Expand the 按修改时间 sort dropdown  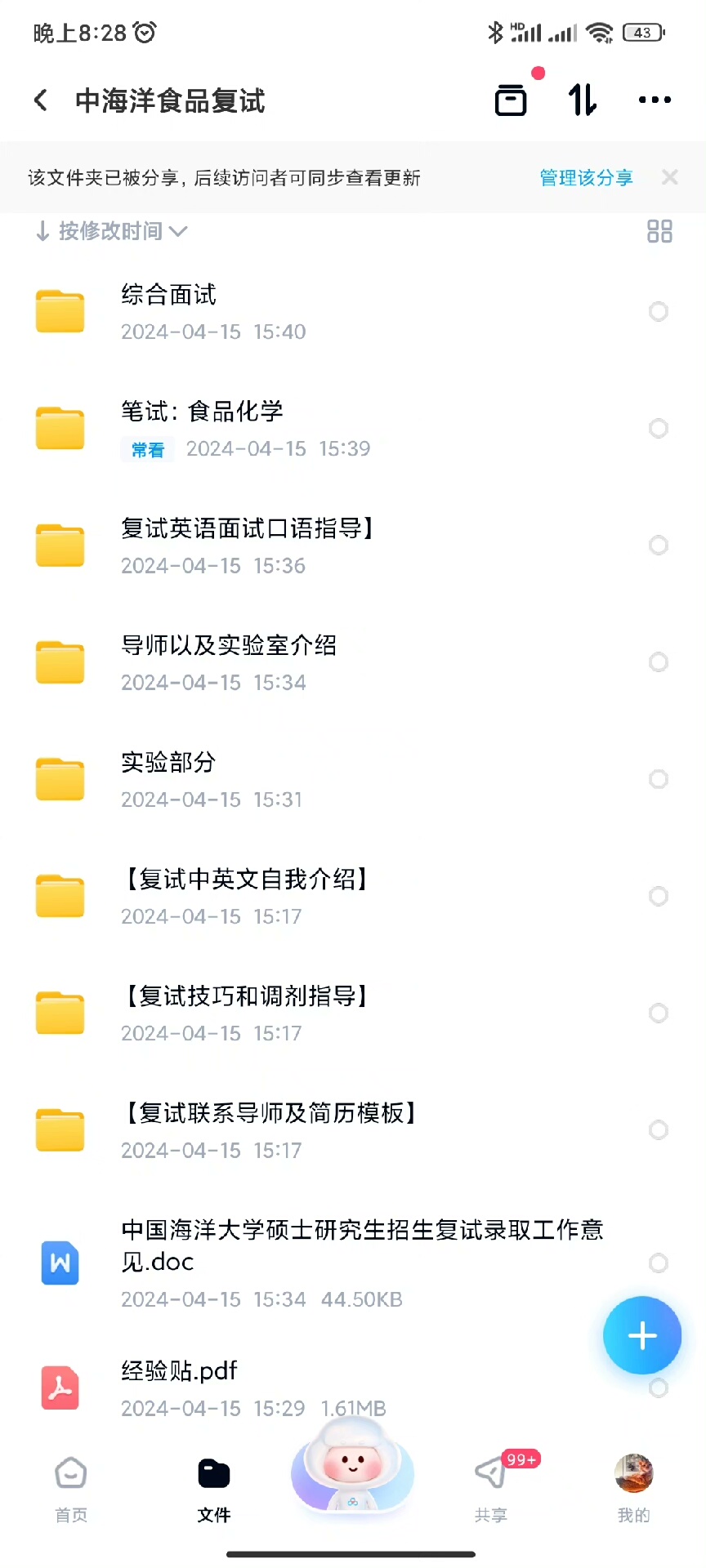click(112, 231)
